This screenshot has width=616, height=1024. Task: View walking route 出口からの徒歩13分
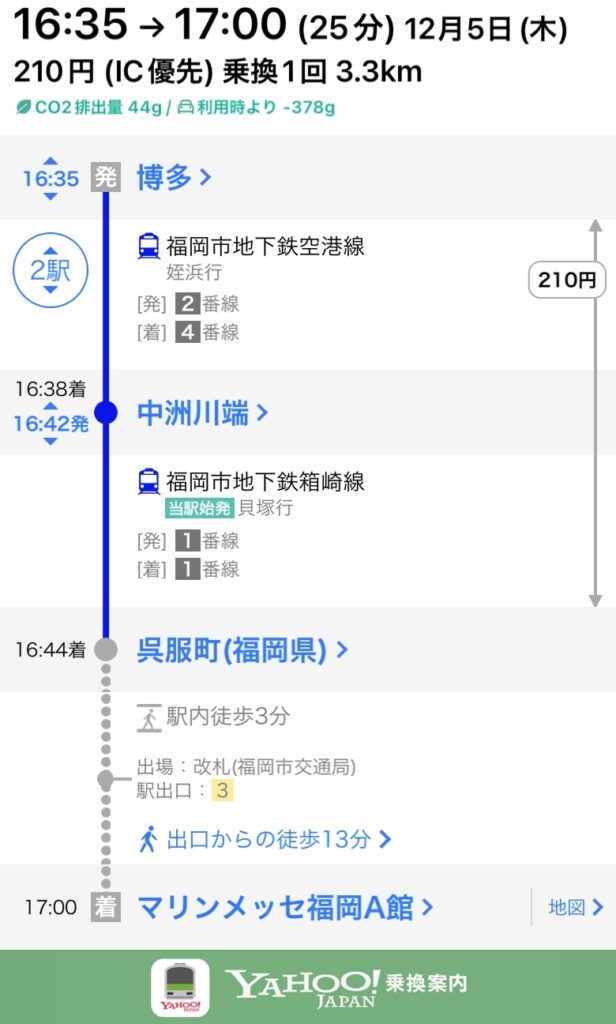pos(266,839)
